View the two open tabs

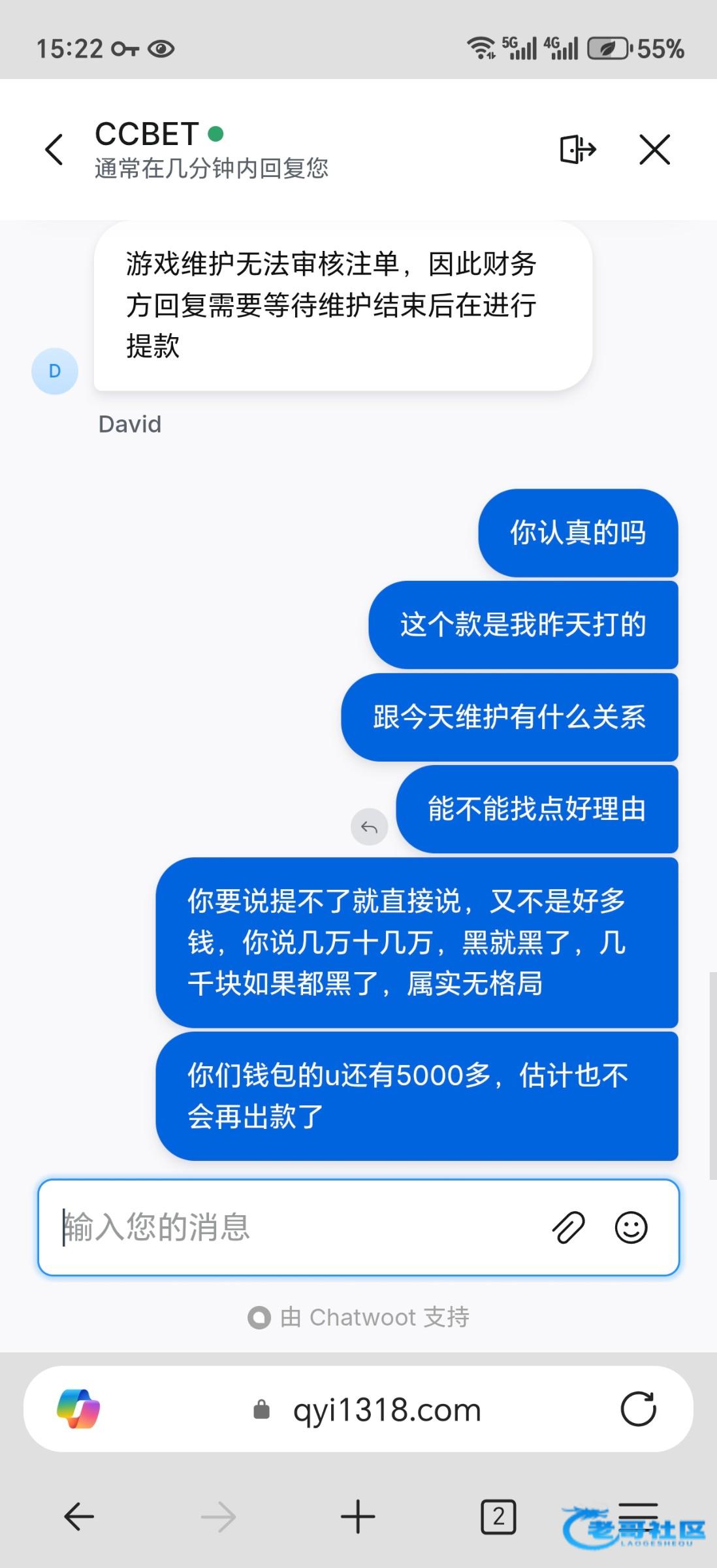(498, 1516)
